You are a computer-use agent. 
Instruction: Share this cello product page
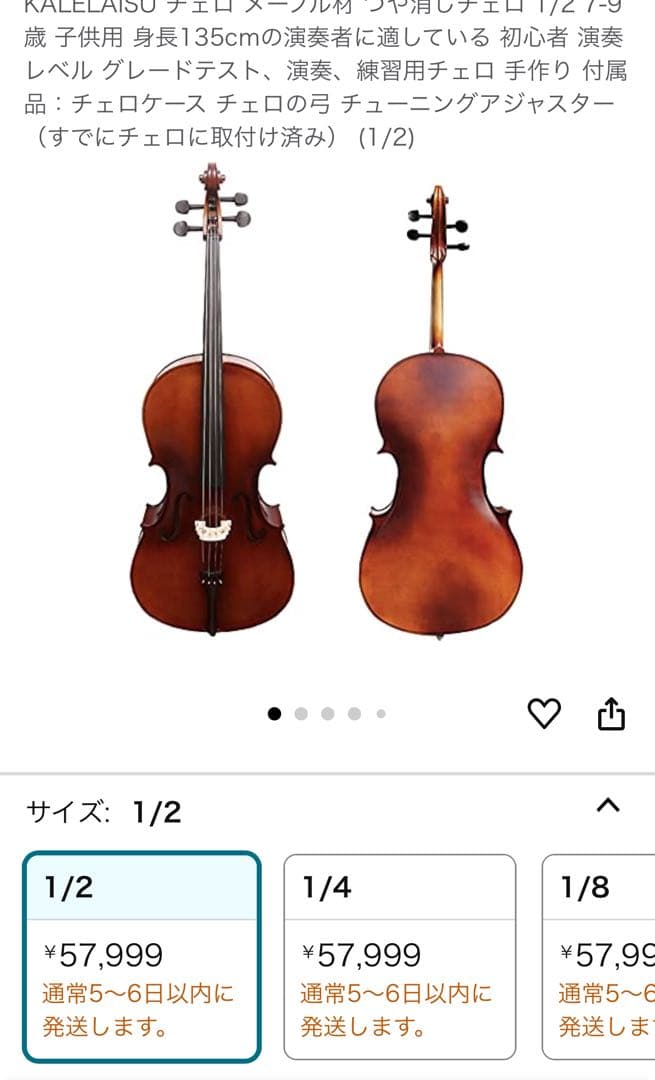pos(611,714)
